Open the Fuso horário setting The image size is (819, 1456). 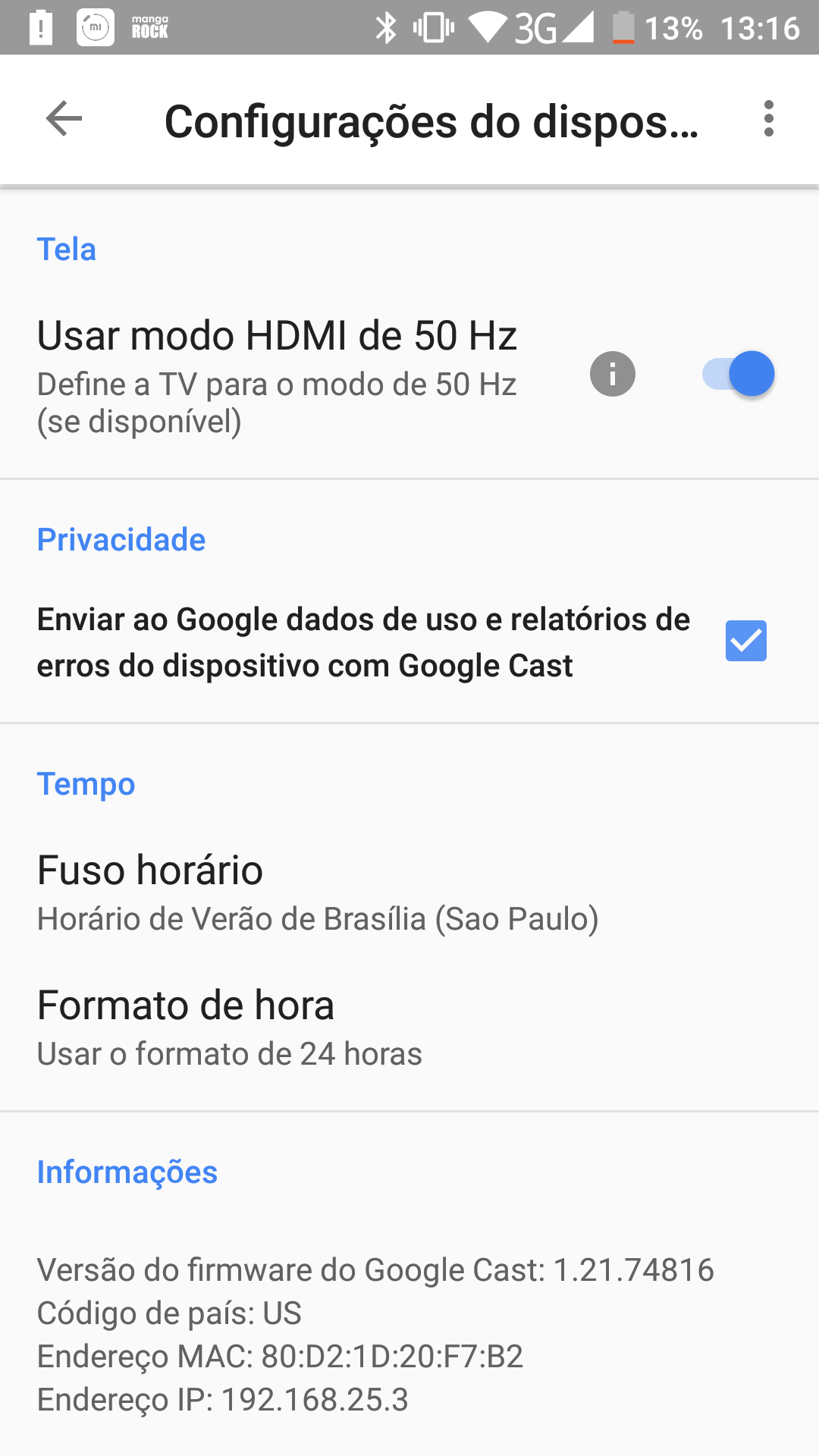(x=409, y=893)
